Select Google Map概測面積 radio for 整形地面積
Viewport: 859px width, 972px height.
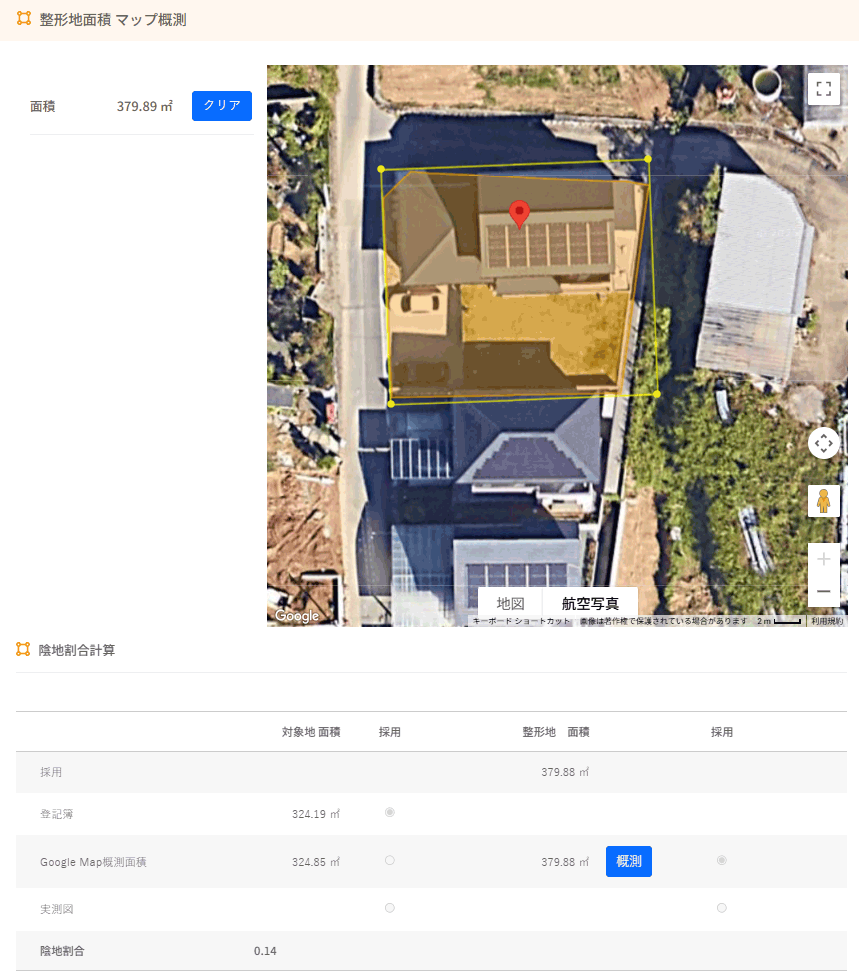(722, 860)
